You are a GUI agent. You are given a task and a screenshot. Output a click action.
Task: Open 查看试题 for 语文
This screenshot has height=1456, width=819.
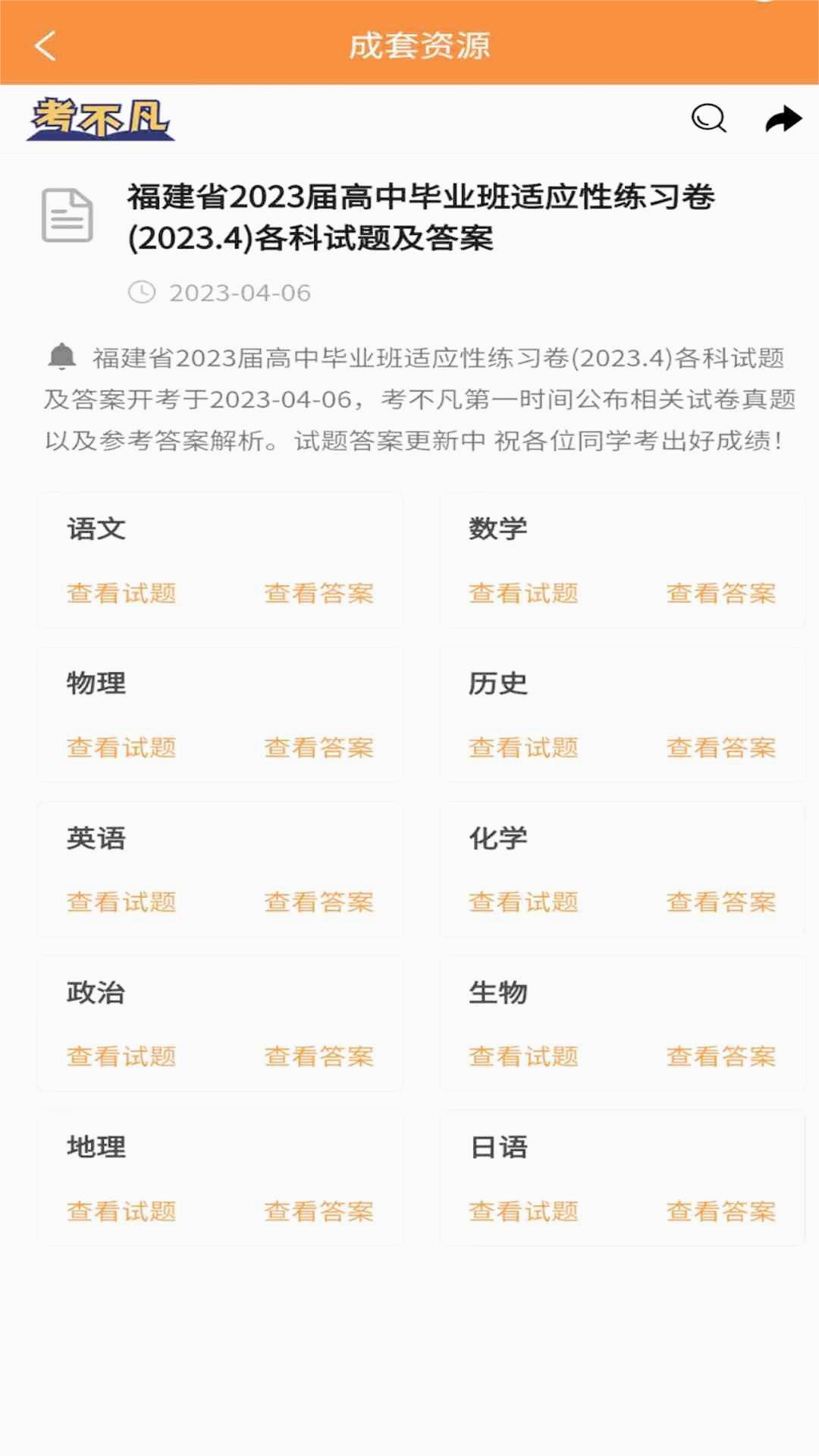point(121,595)
